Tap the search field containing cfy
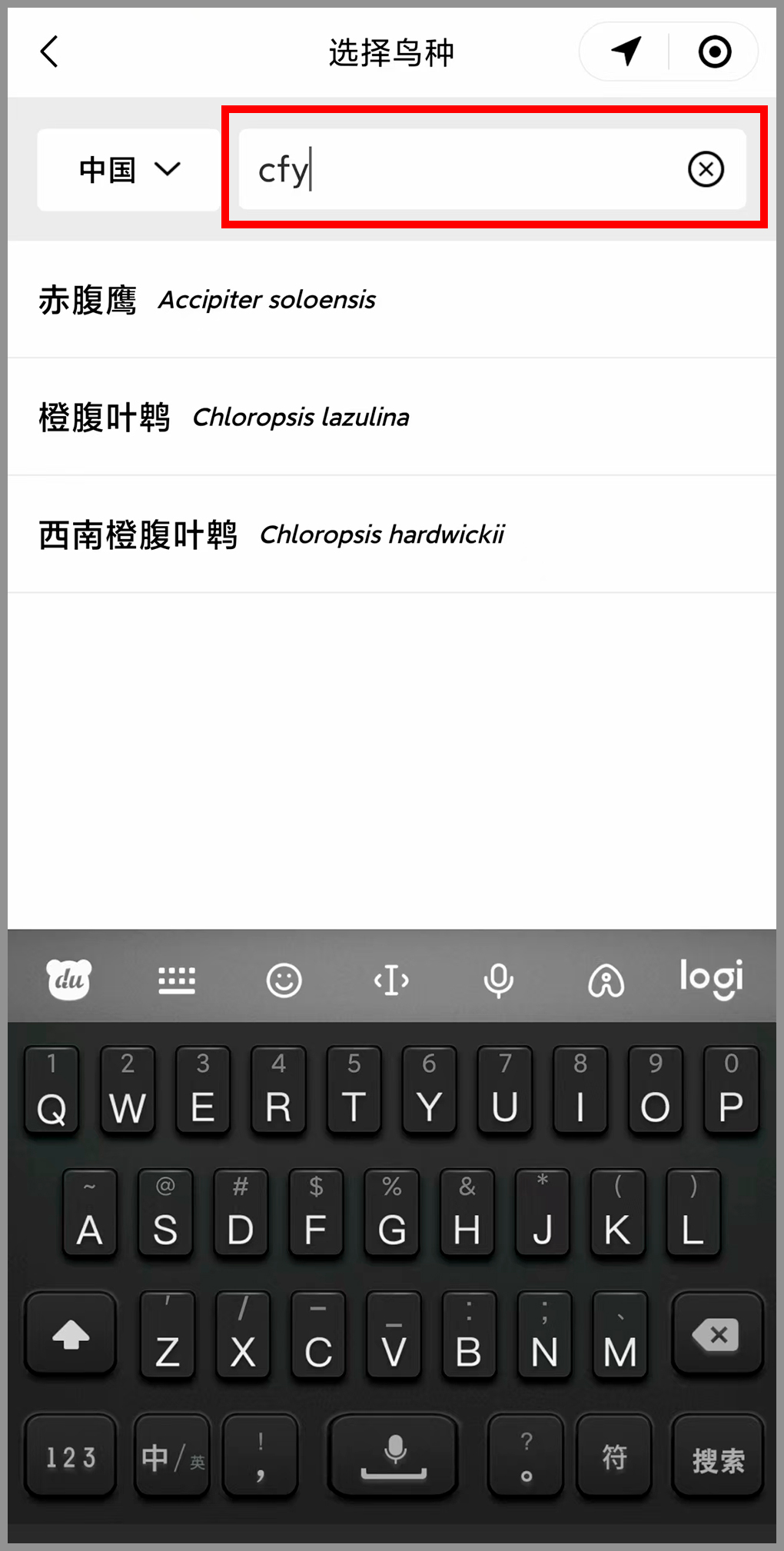Image resolution: width=784 pixels, height=1551 pixels. point(461,169)
